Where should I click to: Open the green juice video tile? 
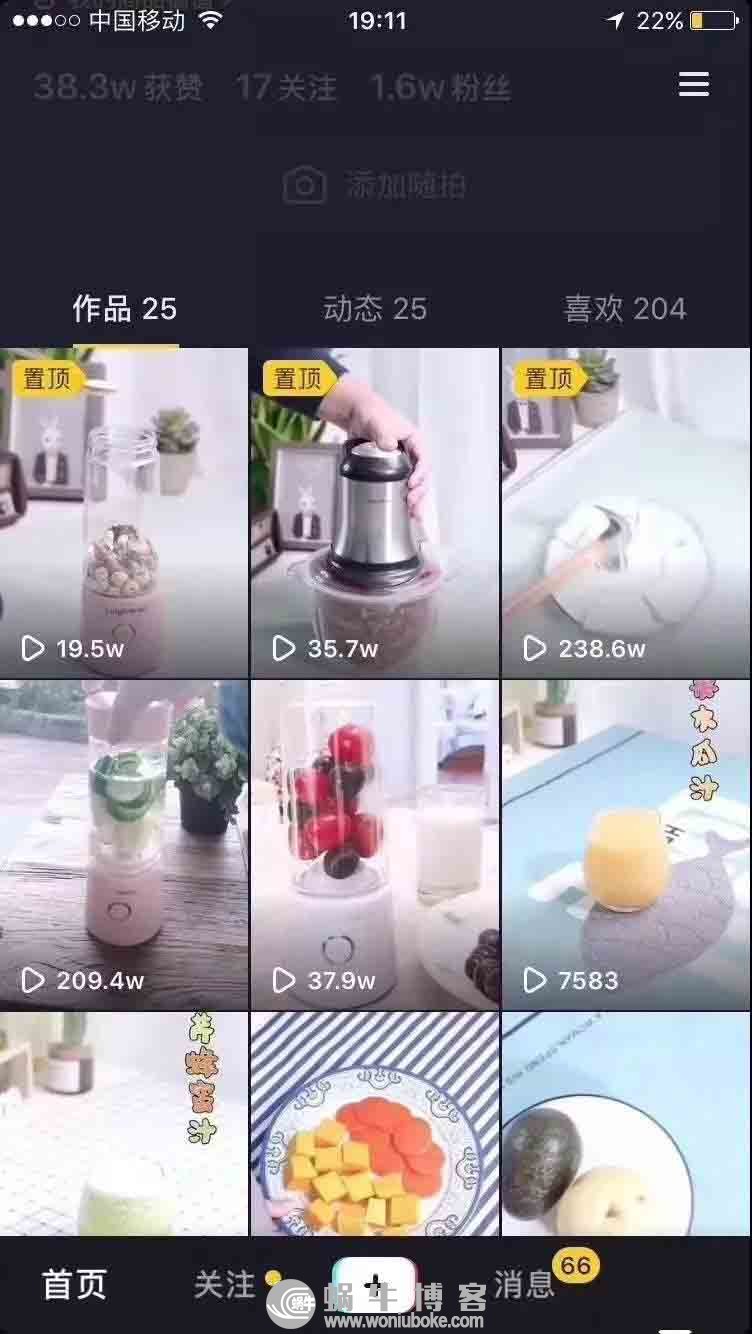[x=124, y=1125]
